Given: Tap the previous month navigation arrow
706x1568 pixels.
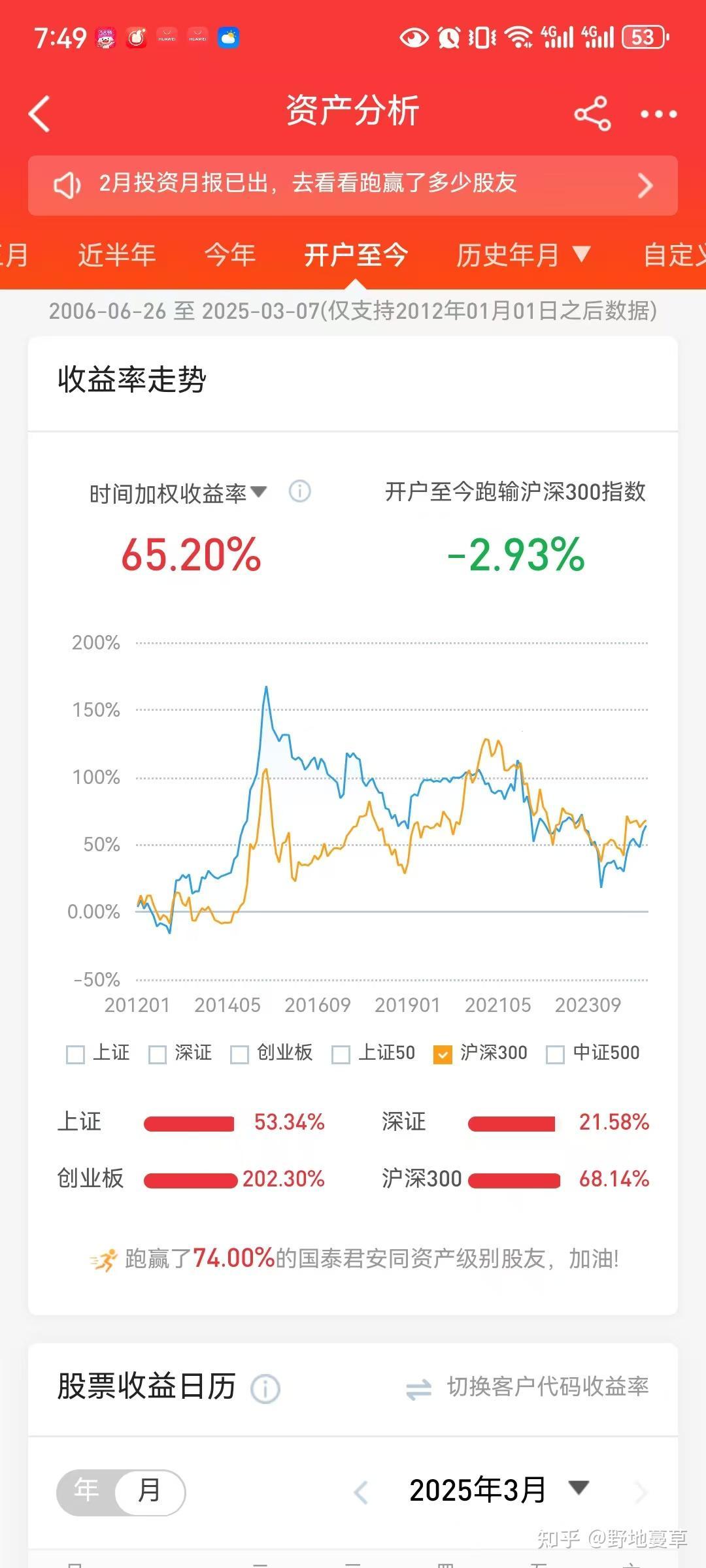Looking at the screenshot, I should [x=361, y=1492].
